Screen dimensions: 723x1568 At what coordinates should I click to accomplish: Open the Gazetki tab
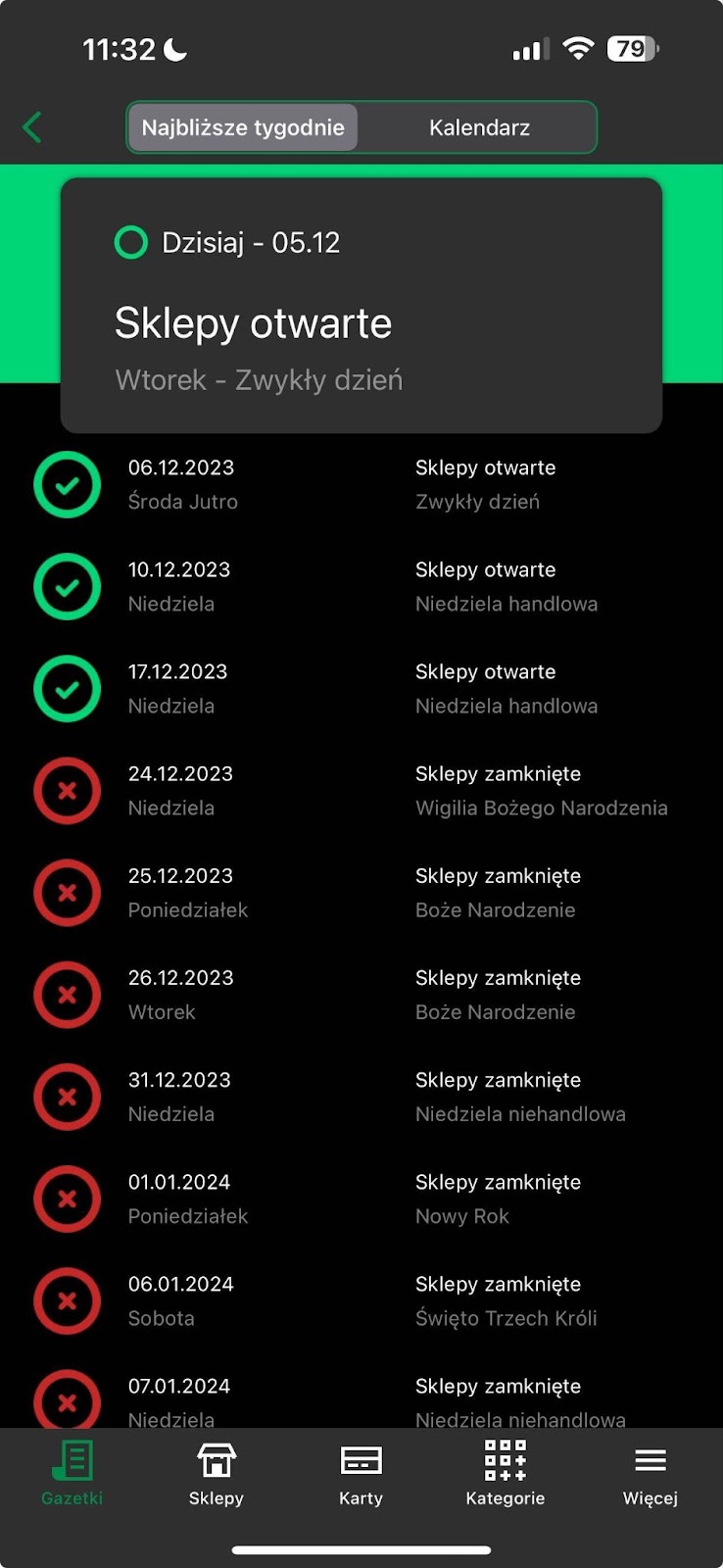(72, 1473)
